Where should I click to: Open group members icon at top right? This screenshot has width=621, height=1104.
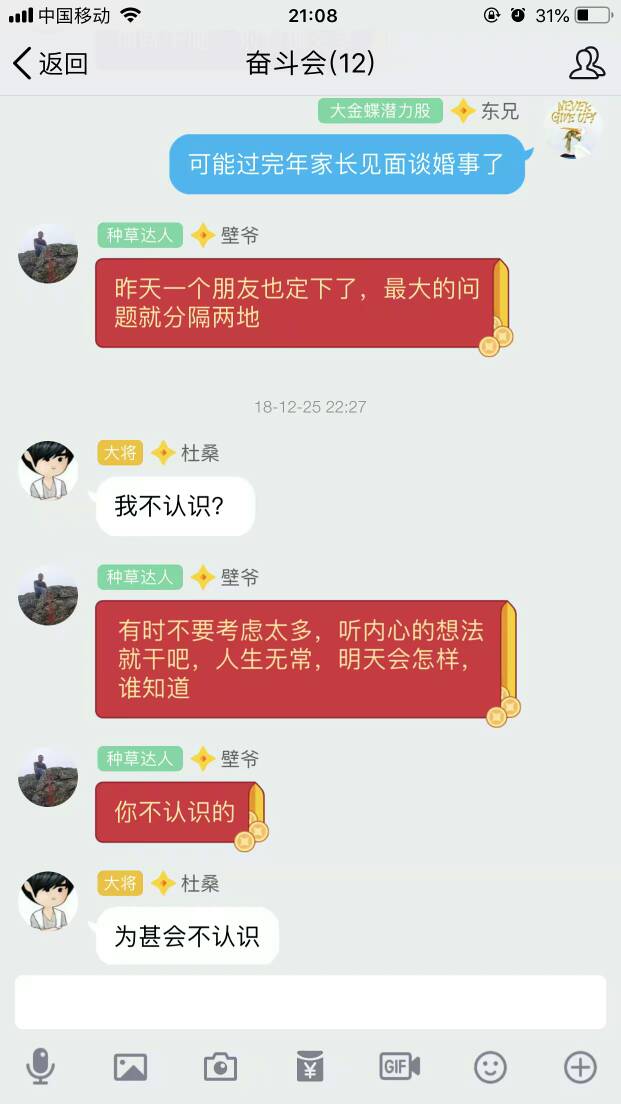[x=587, y=63]
